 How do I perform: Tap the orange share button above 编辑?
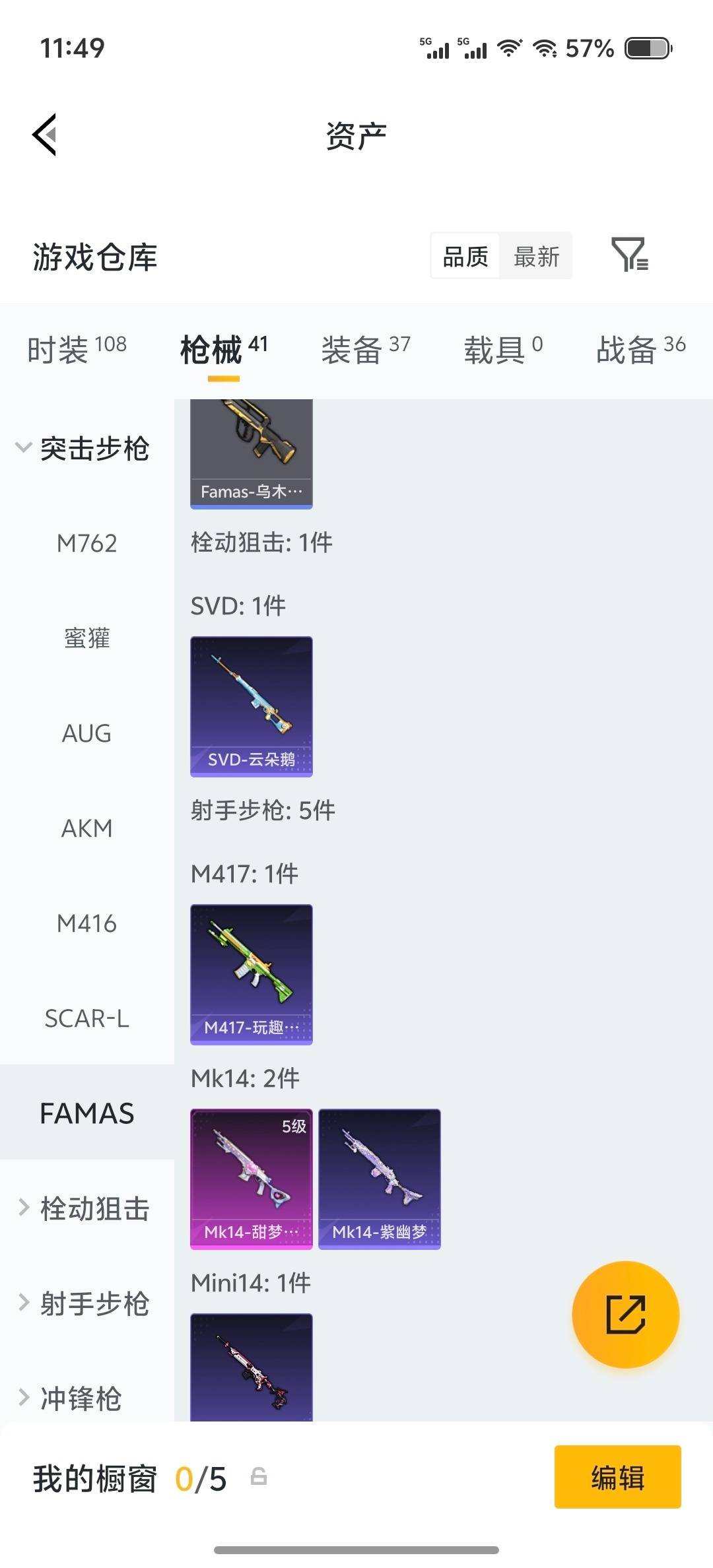pos(624,1315)
